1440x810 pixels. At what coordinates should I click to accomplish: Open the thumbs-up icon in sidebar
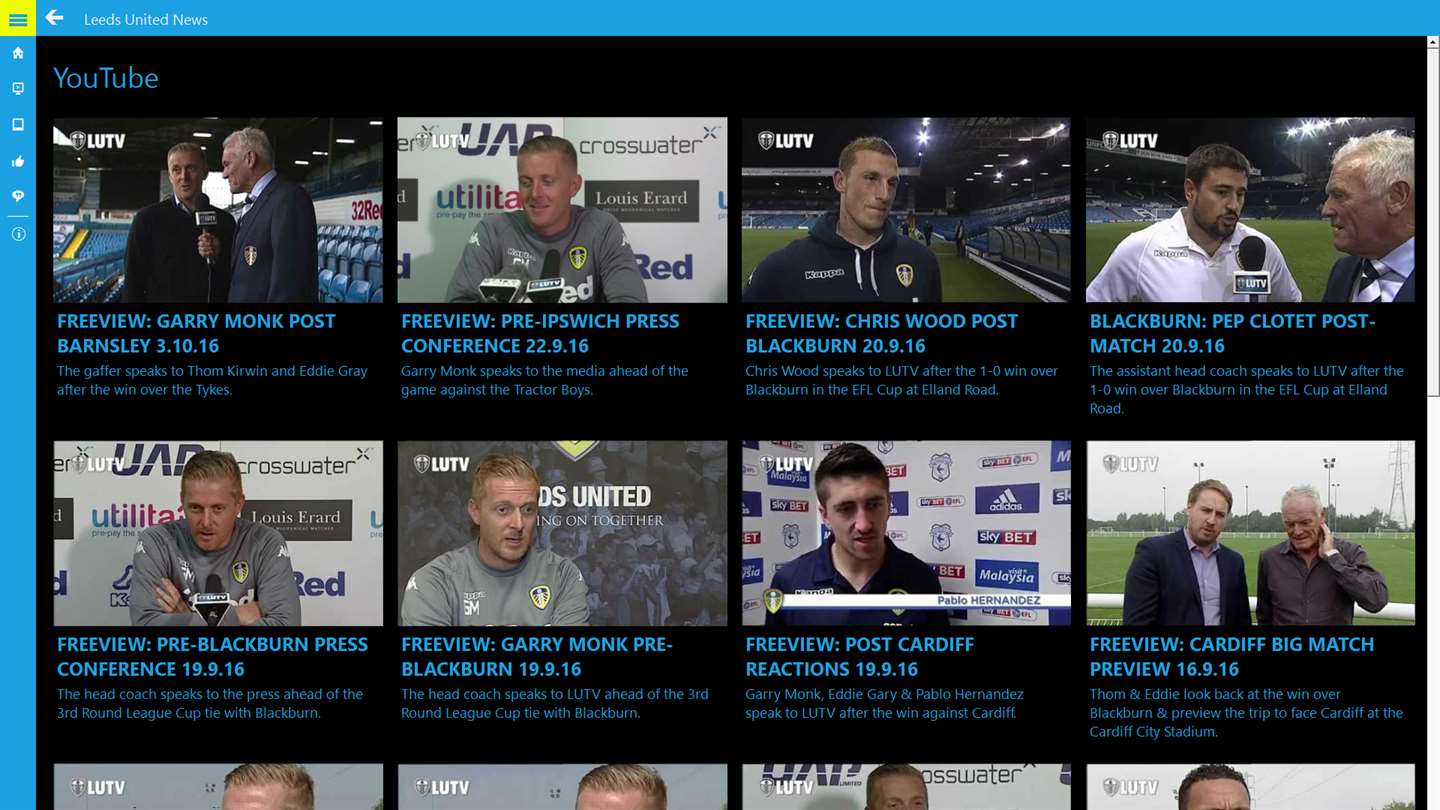pos(18,161)
